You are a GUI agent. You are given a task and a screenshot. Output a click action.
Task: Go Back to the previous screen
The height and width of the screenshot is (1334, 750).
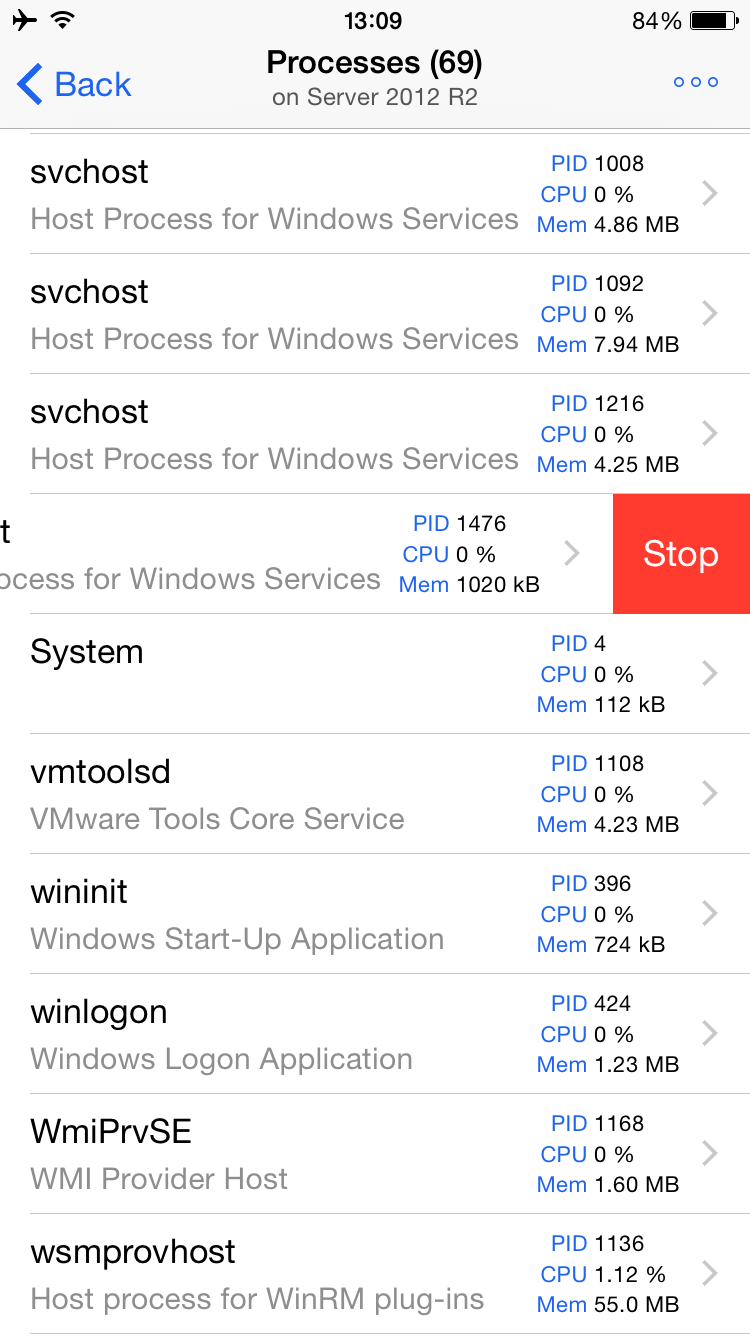[73, 84]
